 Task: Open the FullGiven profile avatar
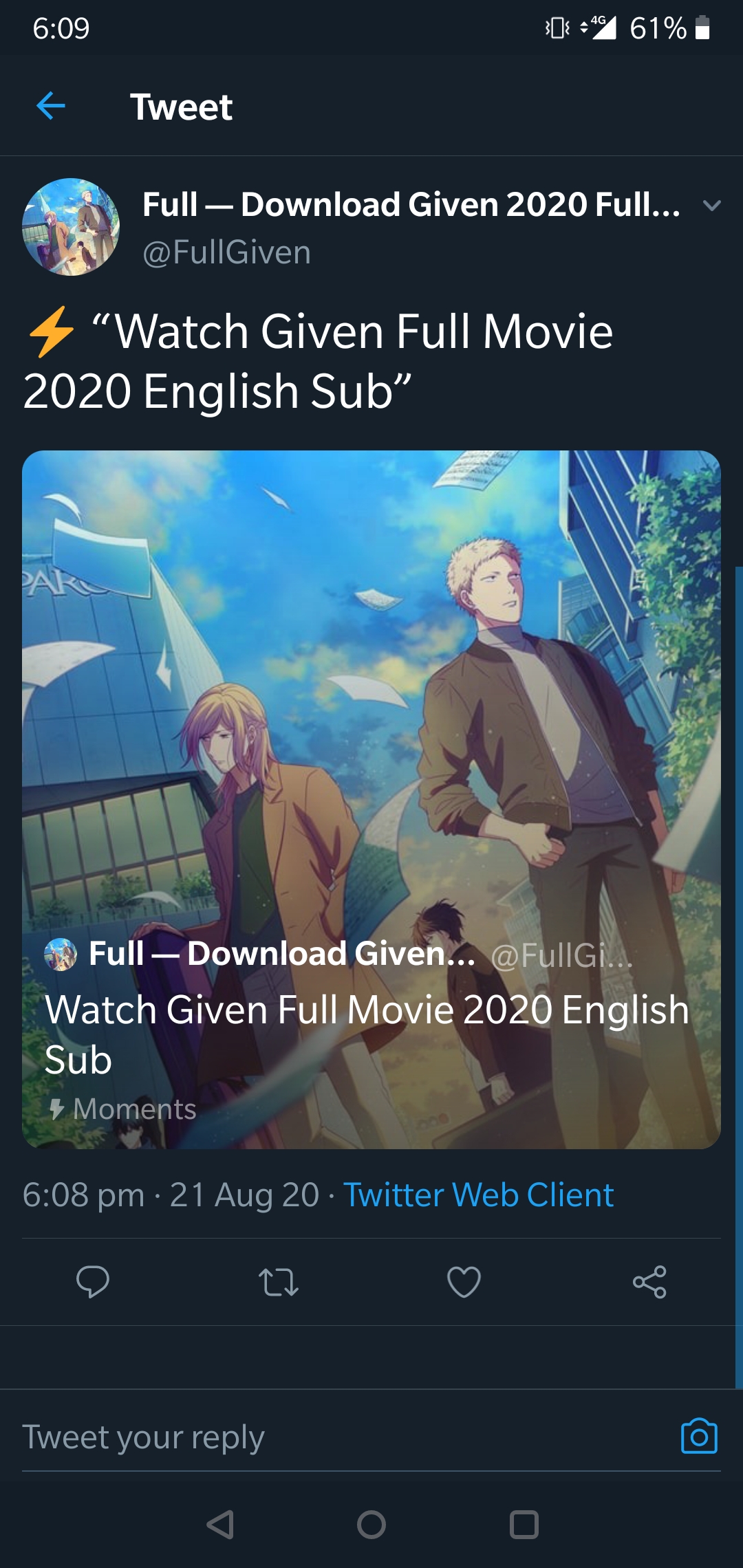click(x=71, y=227)
